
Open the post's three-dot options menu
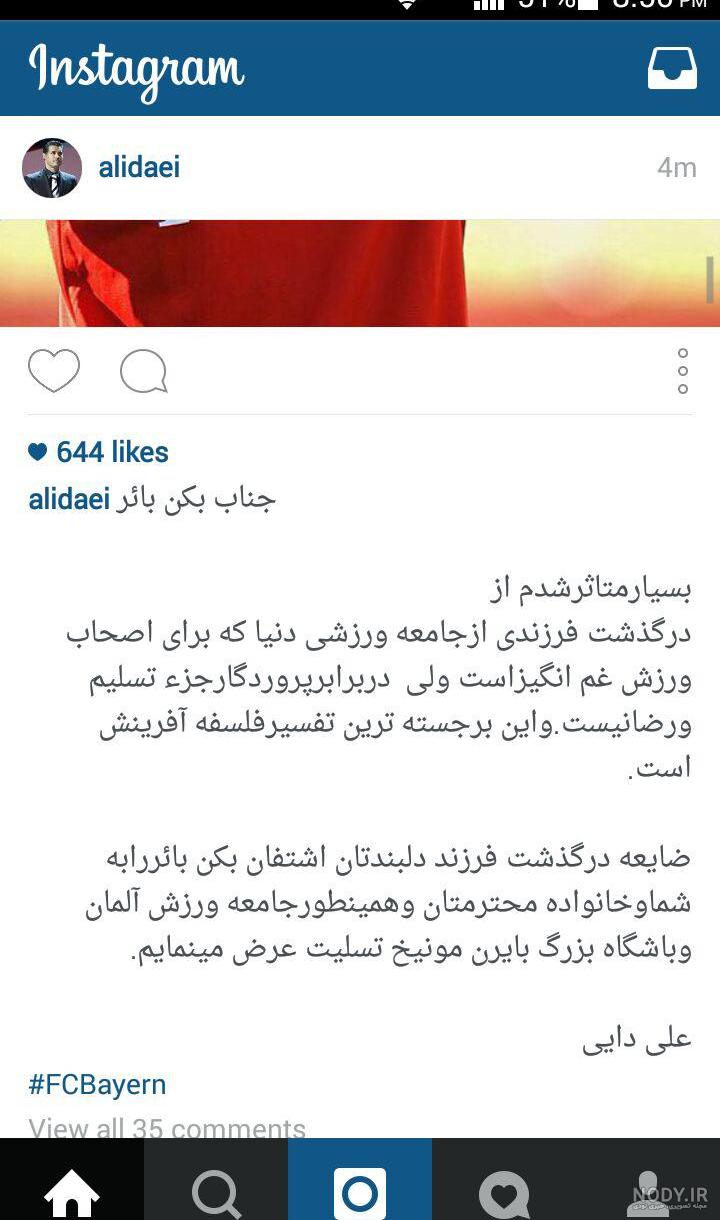(683, 371)
